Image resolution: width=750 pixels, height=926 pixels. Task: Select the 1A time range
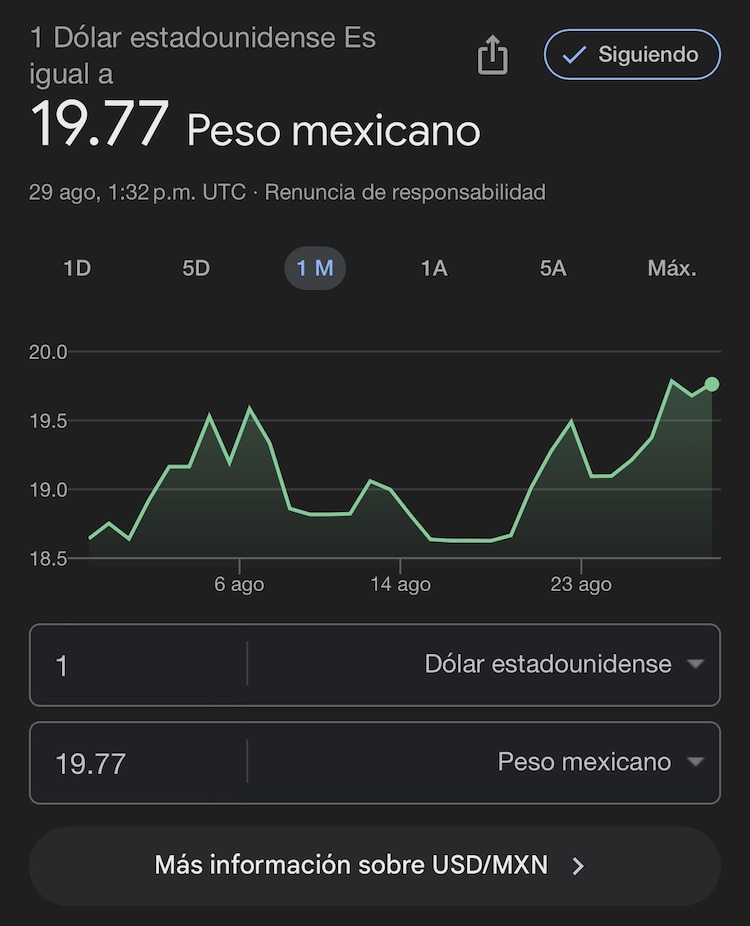433,268
